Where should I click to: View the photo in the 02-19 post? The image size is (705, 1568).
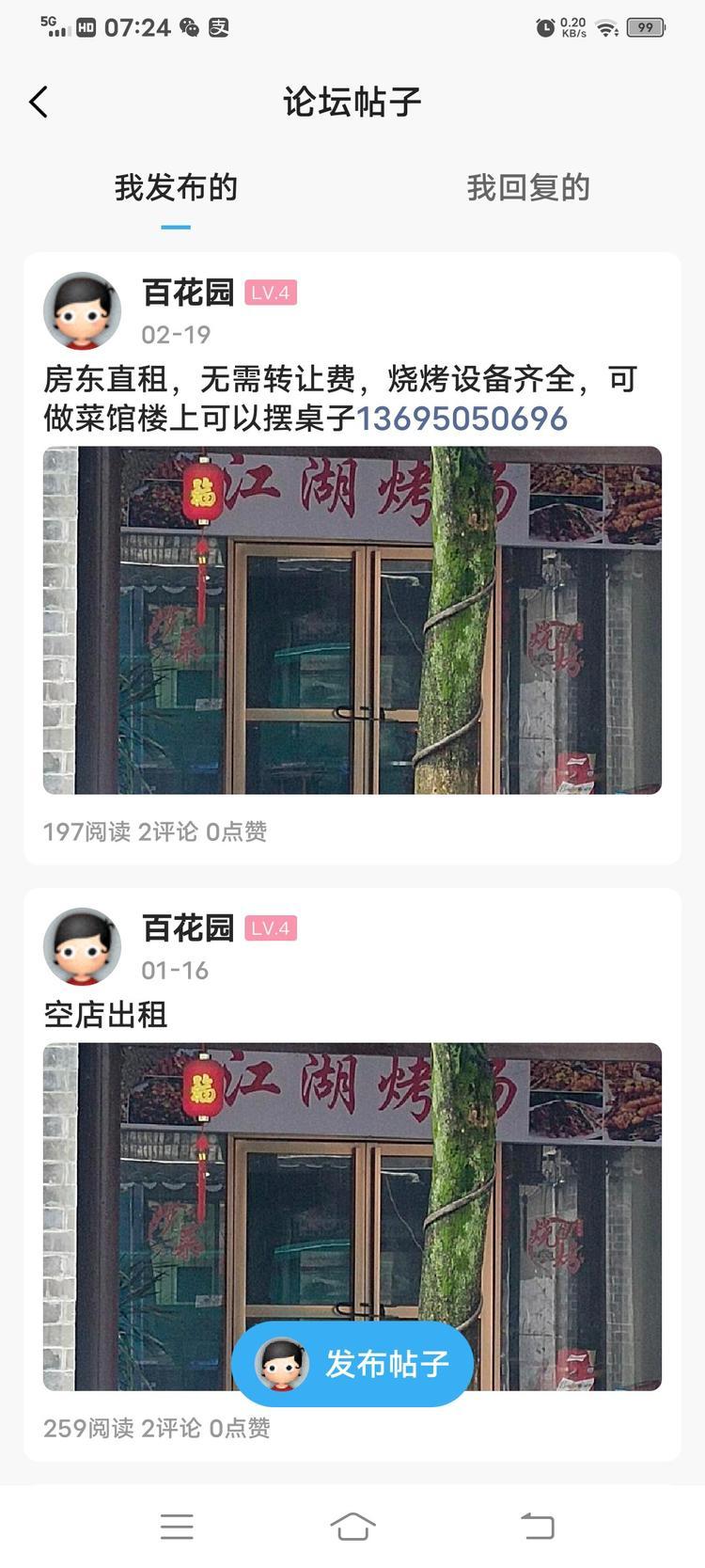pyautogui.click(x=352, y=620)
